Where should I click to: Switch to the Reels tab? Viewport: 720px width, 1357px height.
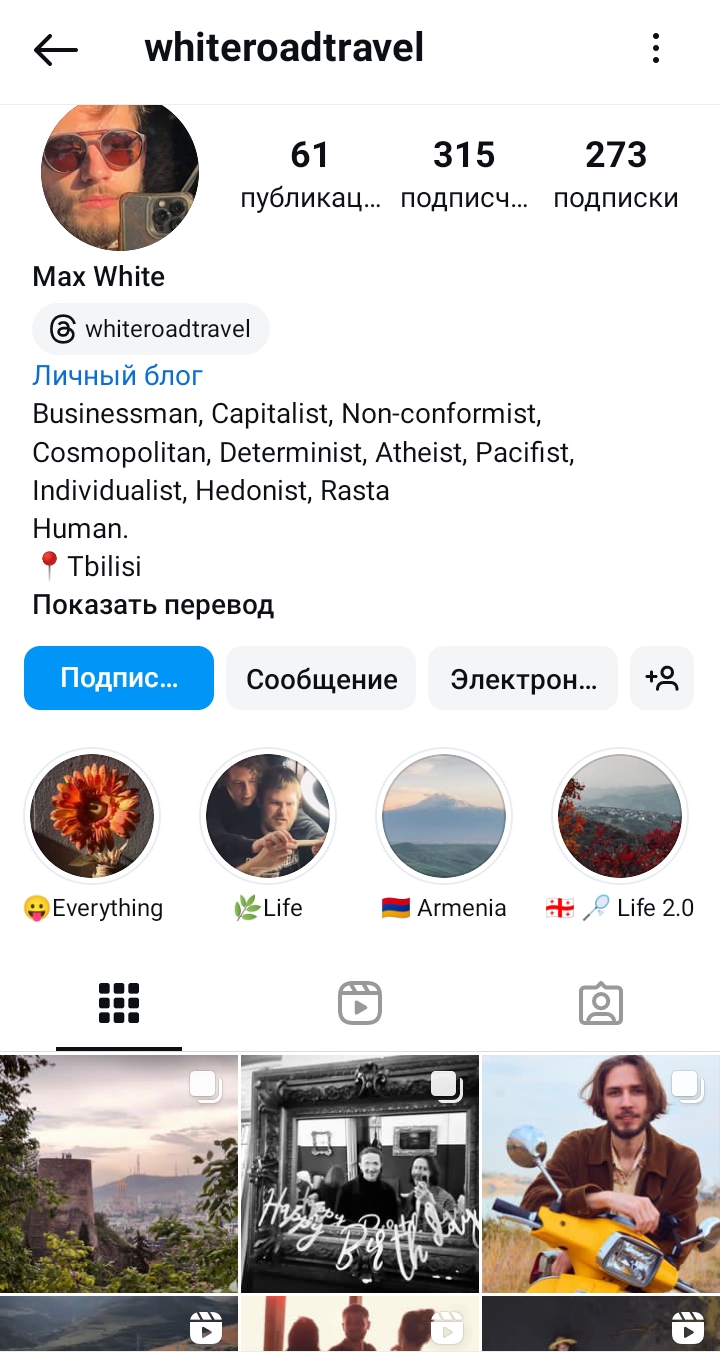(360, 1003)
